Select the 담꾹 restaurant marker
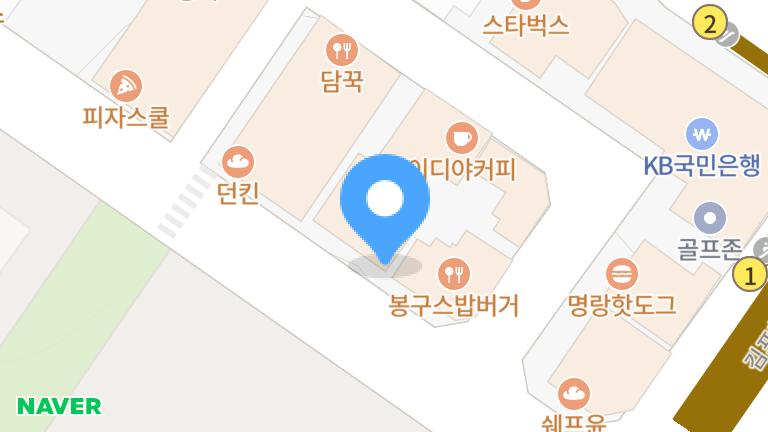 click(342, 49)
